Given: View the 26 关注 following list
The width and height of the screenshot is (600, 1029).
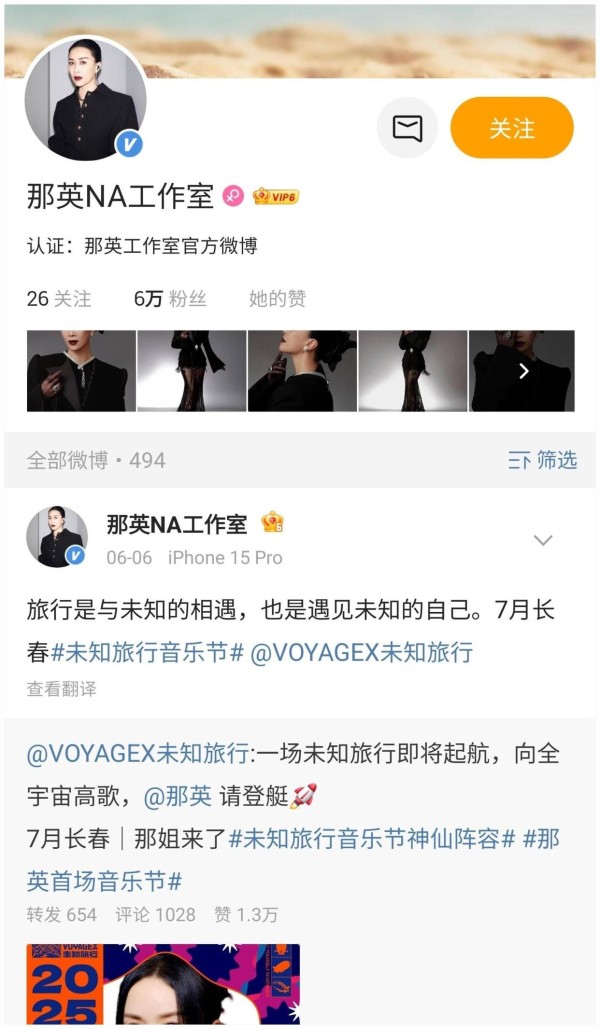Looking at the screenshot, I should [59, 299].
